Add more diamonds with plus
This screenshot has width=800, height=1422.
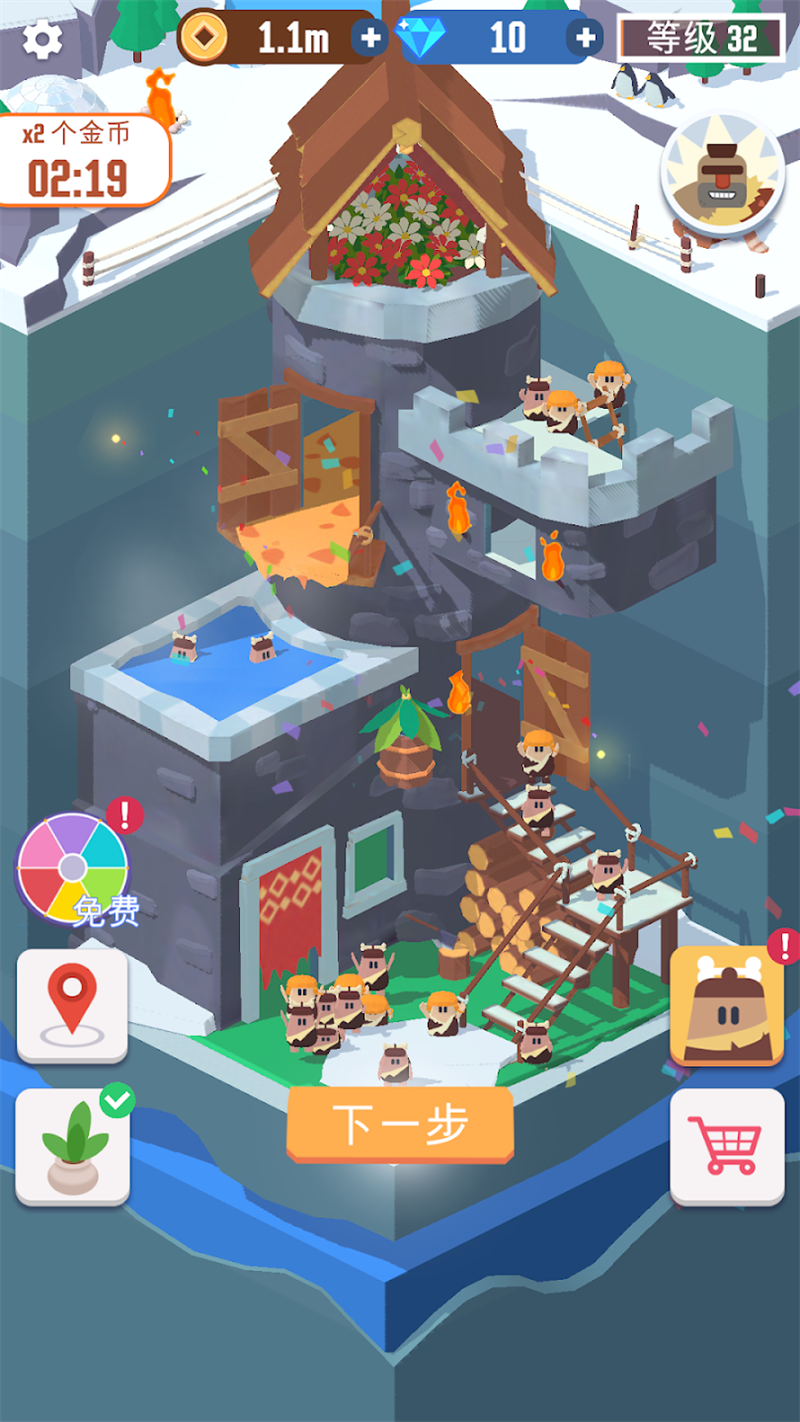point(584,39)
